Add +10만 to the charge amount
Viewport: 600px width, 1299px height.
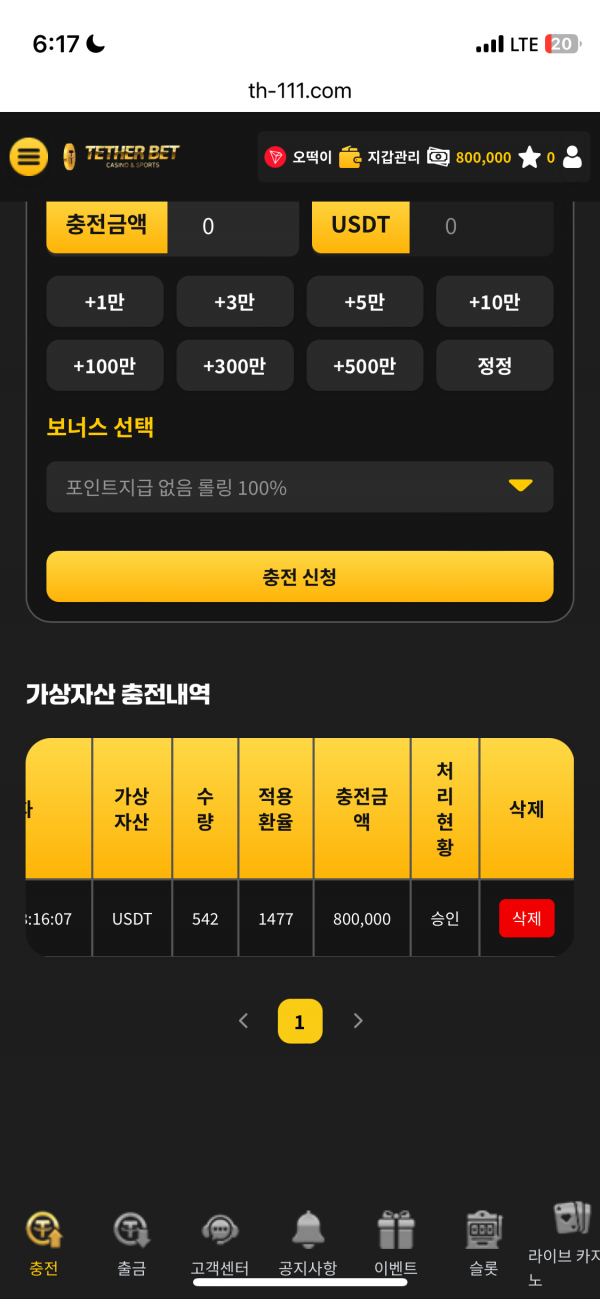pos(494,302)
